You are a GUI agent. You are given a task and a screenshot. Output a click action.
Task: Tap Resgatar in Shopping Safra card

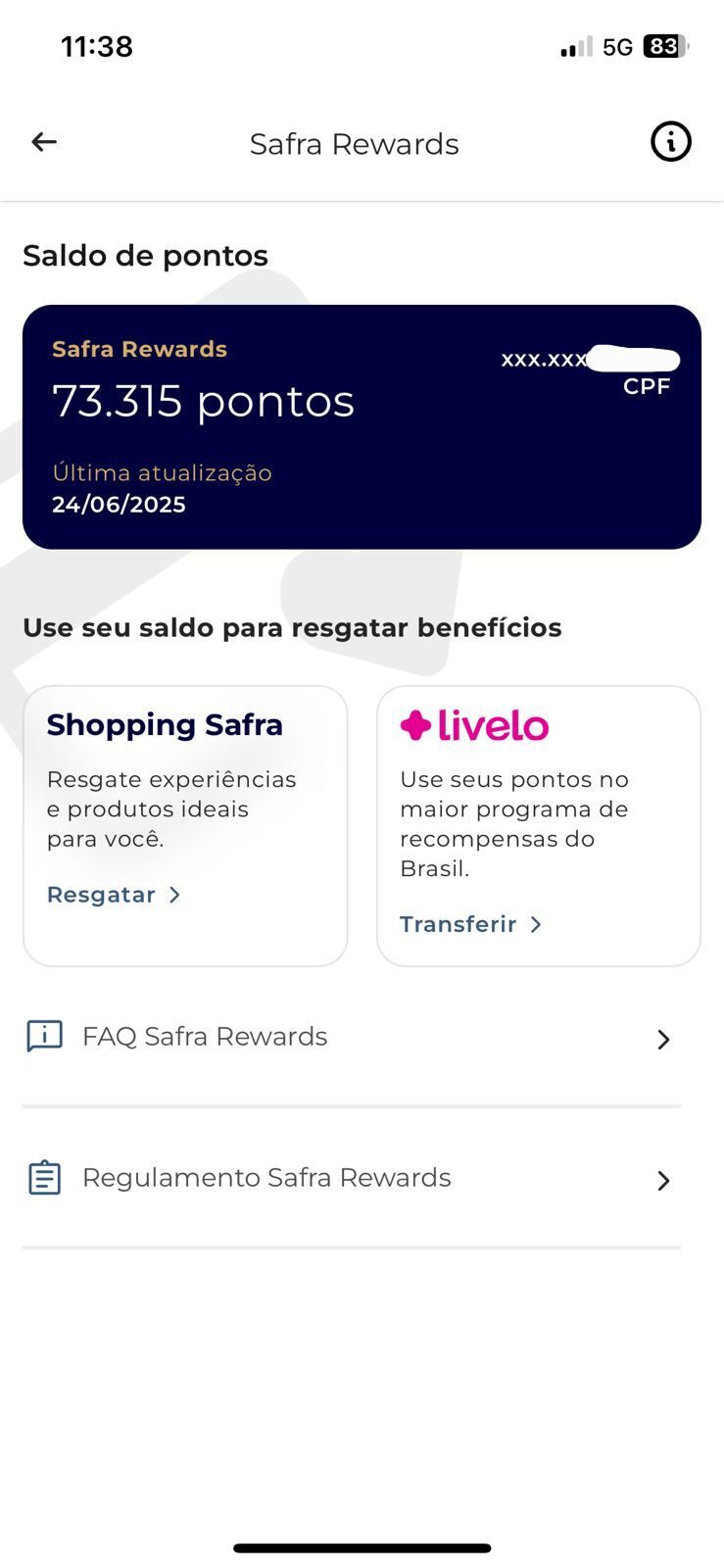pyautogui.click(x=114, y=895)
